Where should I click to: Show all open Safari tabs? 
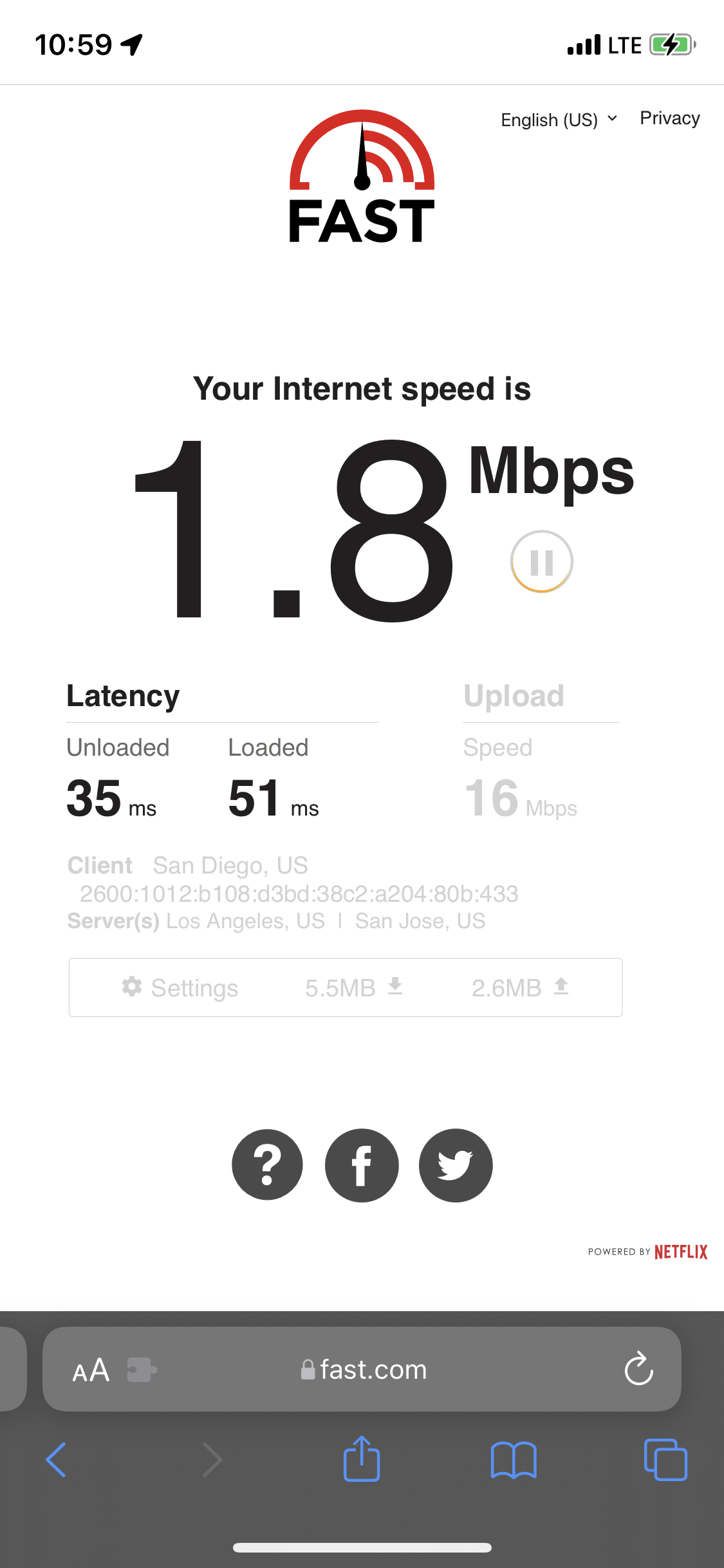[665, 1459]
